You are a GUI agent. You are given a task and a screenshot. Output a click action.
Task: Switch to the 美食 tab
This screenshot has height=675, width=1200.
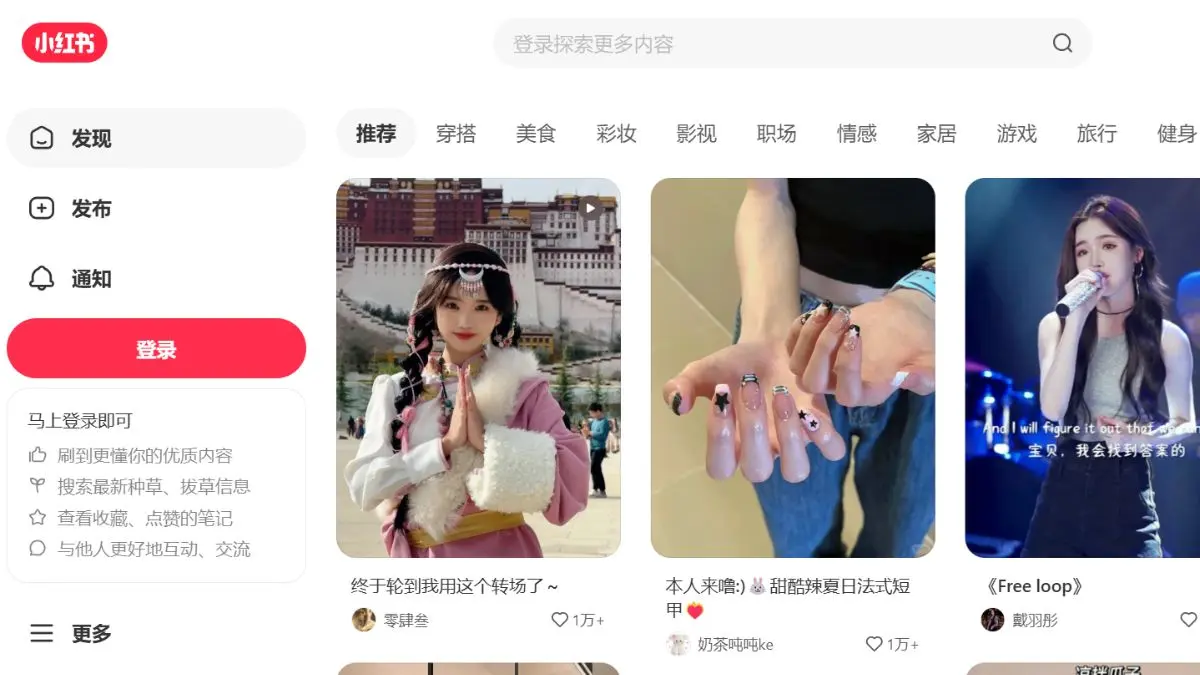click(x=536, y=134)
